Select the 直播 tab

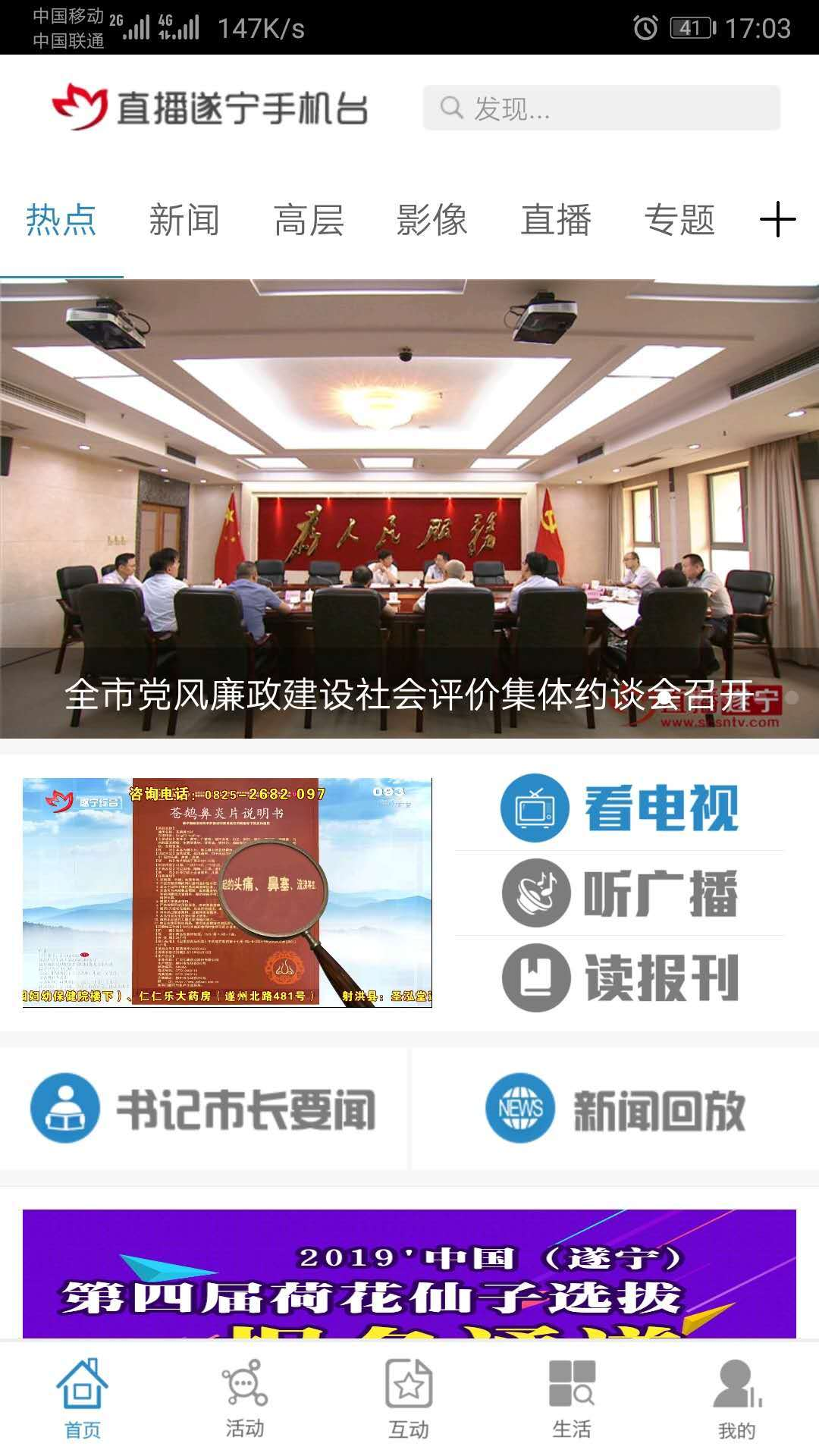tap(556, 221)
